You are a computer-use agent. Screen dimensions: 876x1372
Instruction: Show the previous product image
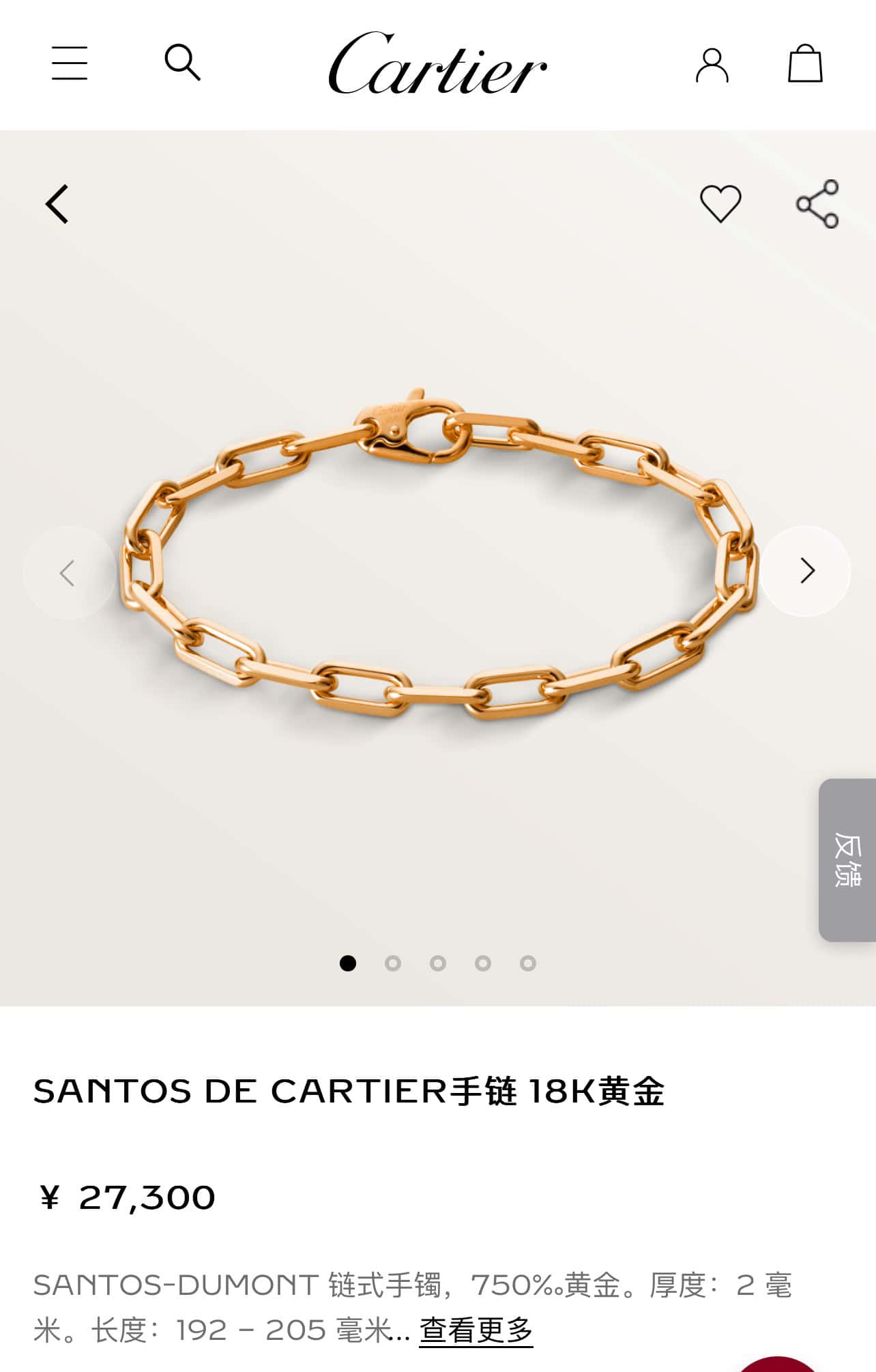[x=68, y=572]
